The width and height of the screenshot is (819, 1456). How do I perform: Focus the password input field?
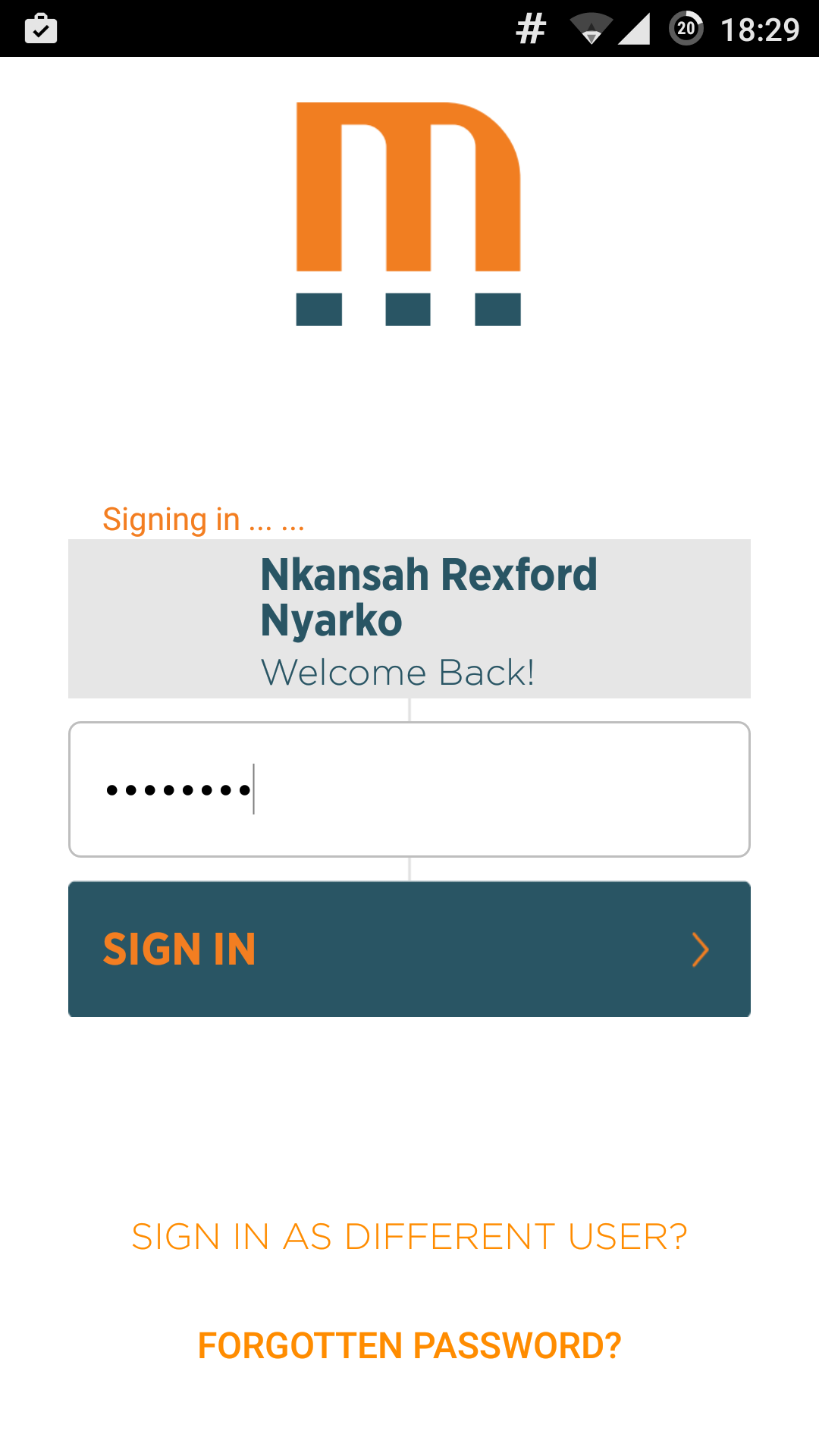point(409,789)
